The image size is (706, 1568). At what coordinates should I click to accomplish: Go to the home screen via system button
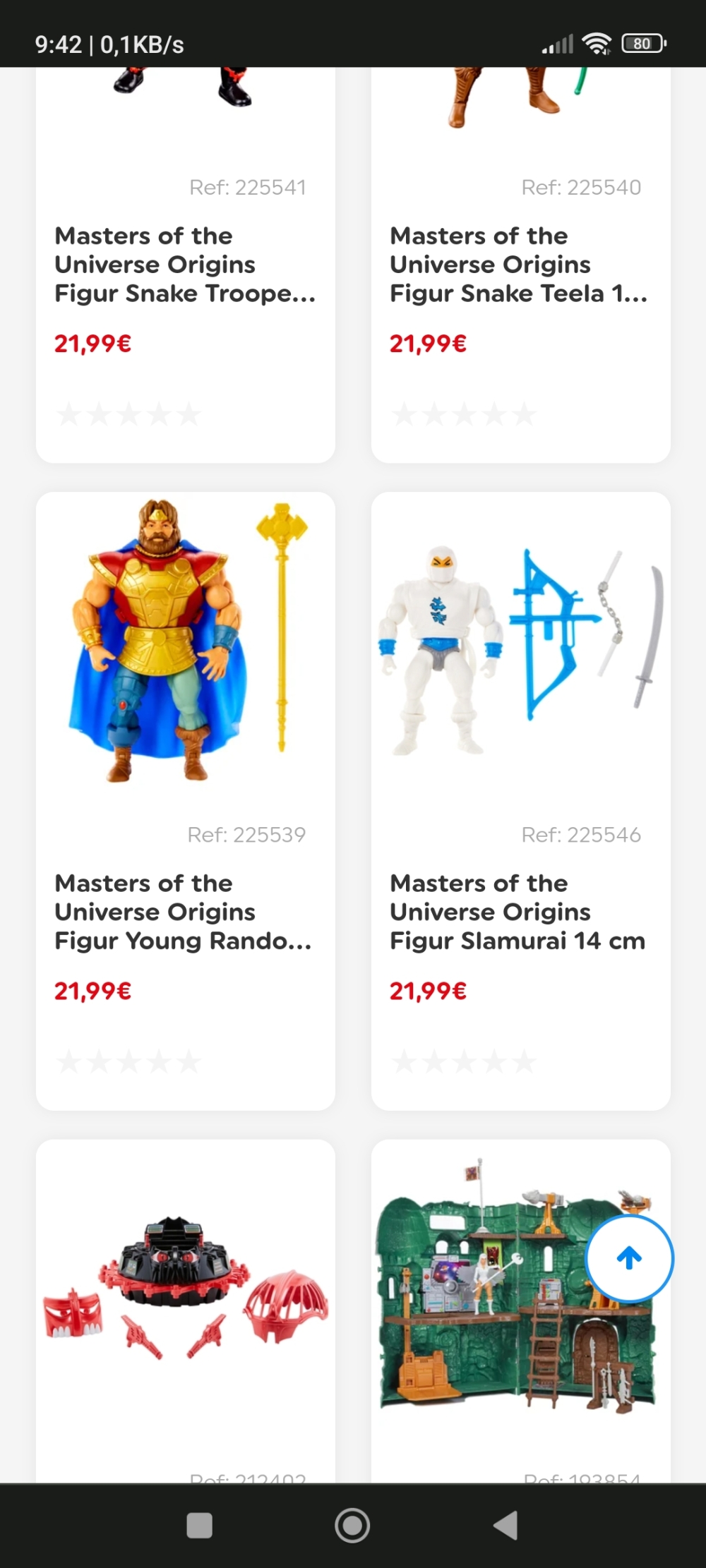[352, 1526]
